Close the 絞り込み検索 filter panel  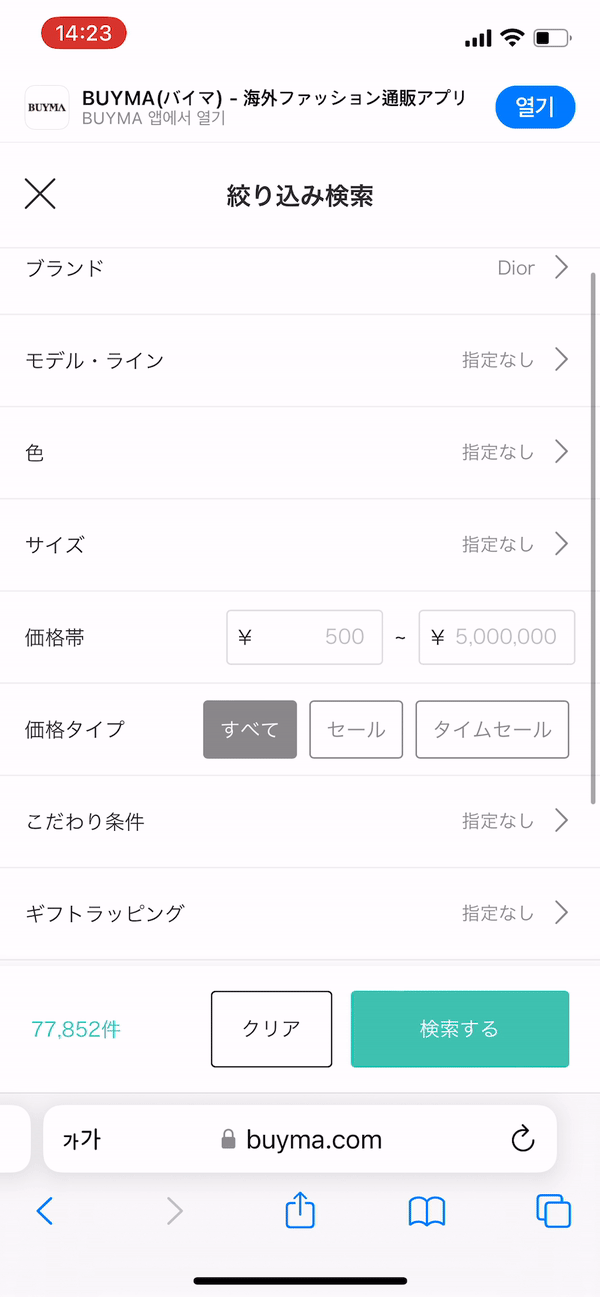[40, 194]
